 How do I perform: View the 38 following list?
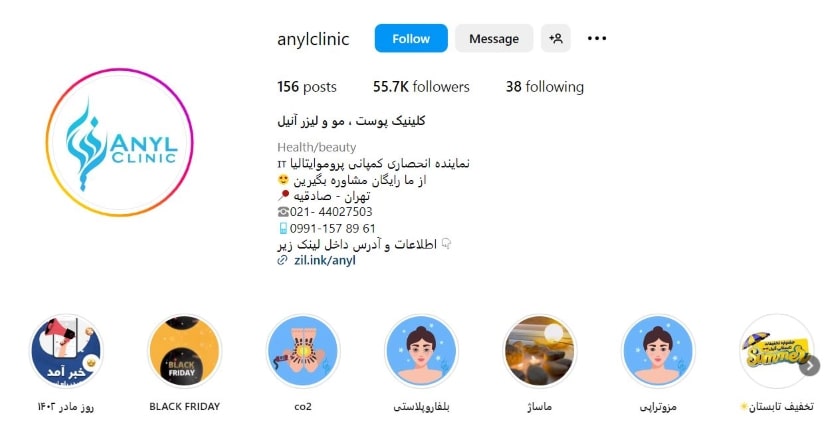(544, 87)
